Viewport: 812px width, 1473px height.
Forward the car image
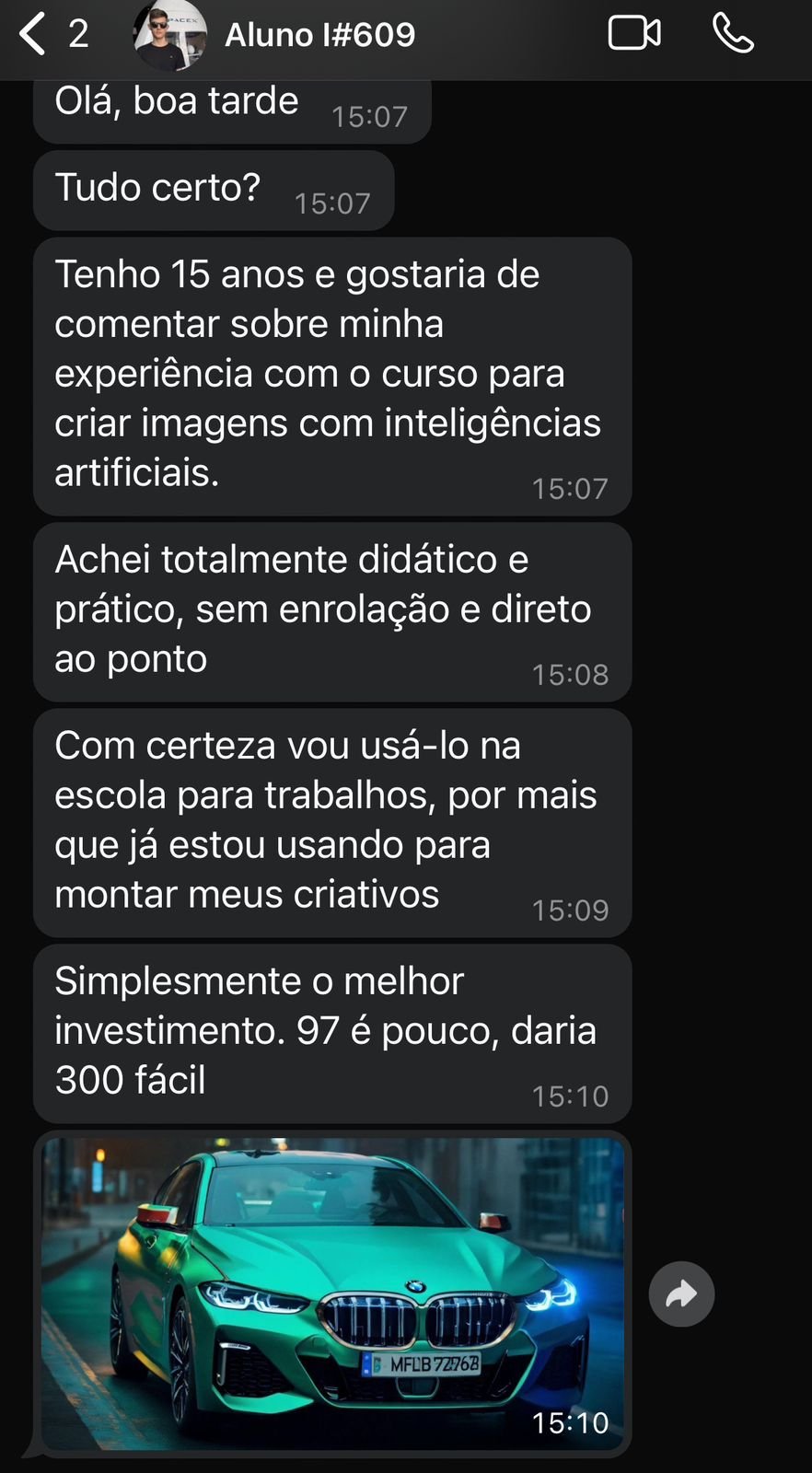[x=681, y=1294]
